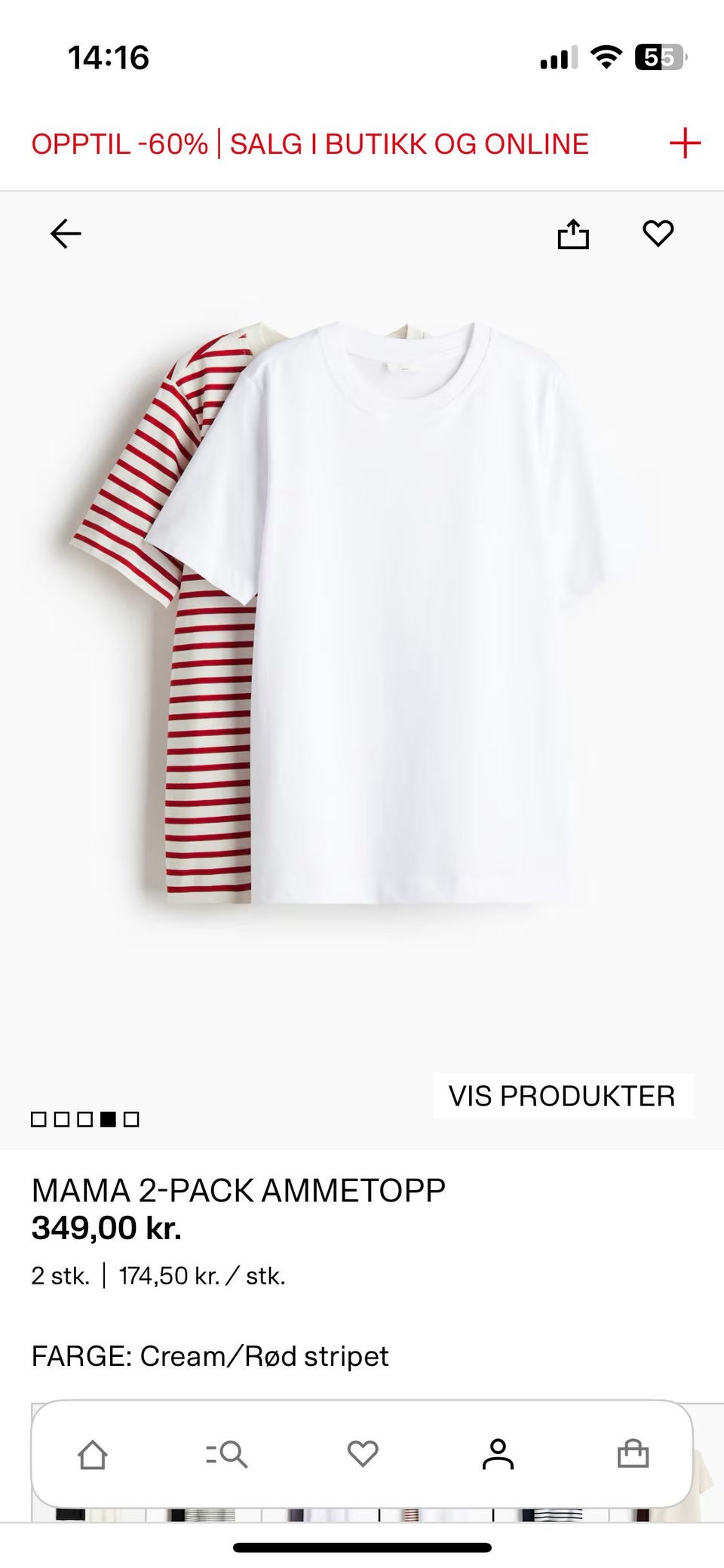The width and height of the screenshot is (724, 1568).
Task: Switch to the favorites tab
Action: 363,1454
